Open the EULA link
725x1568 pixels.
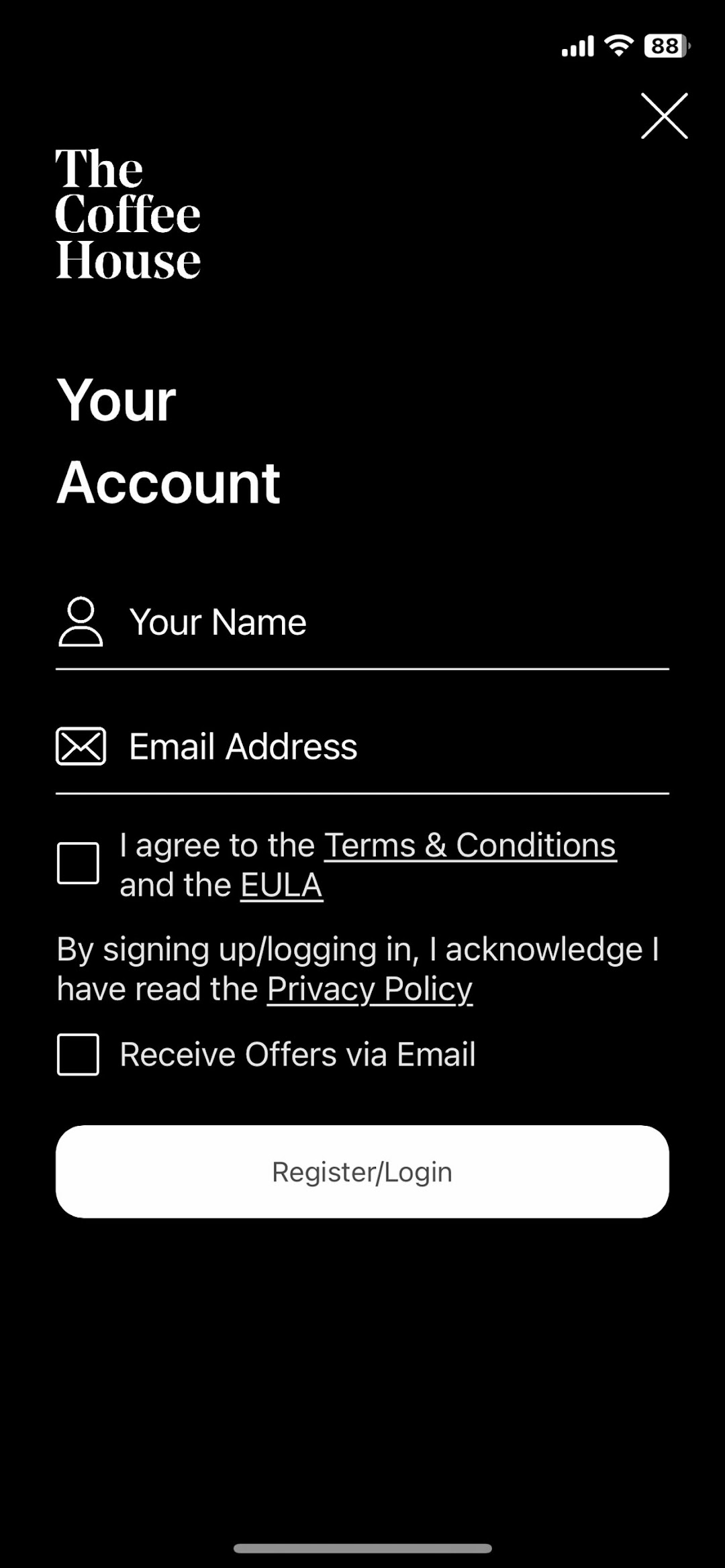[282, 885]
